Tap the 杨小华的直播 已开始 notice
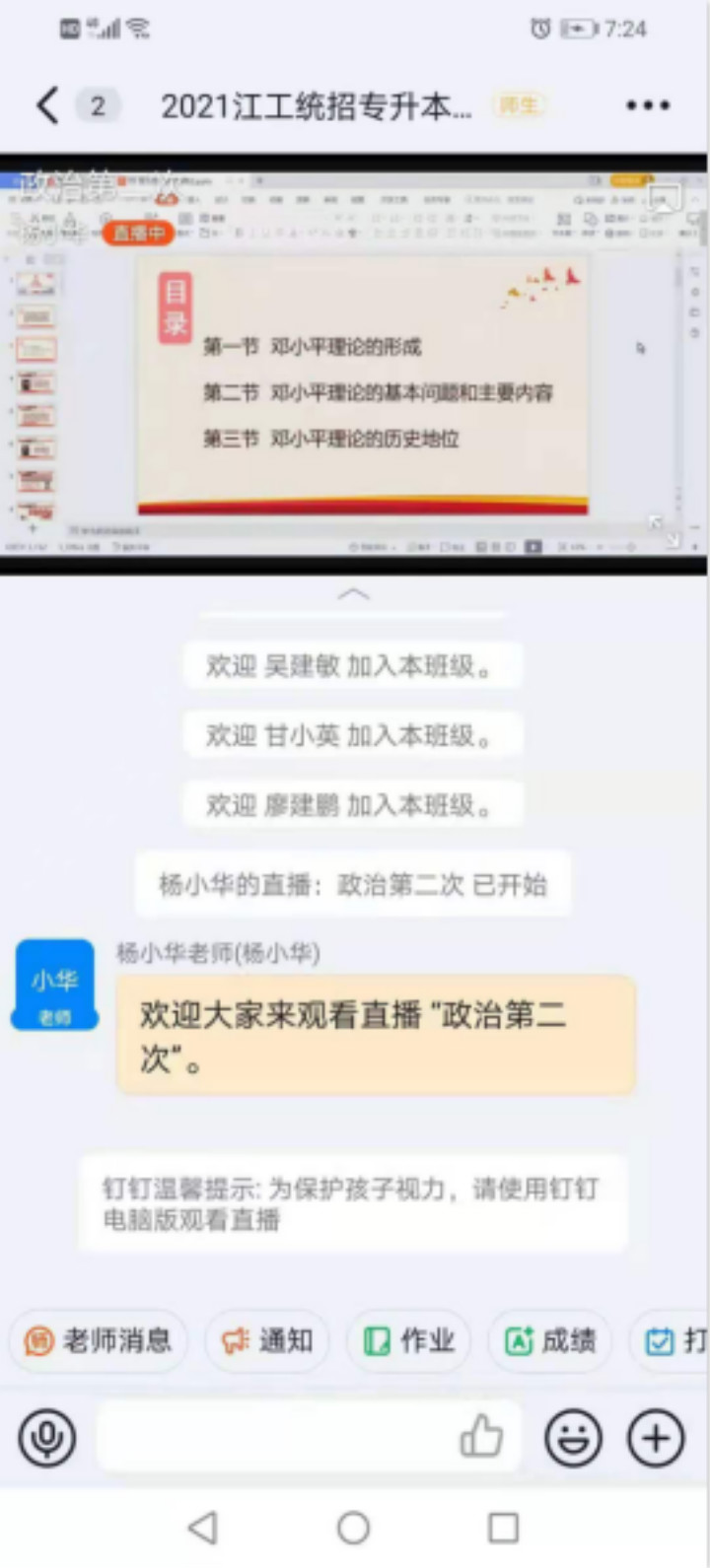The width and height of the screenshot is (710, 1568). click(x=353, y=884)
